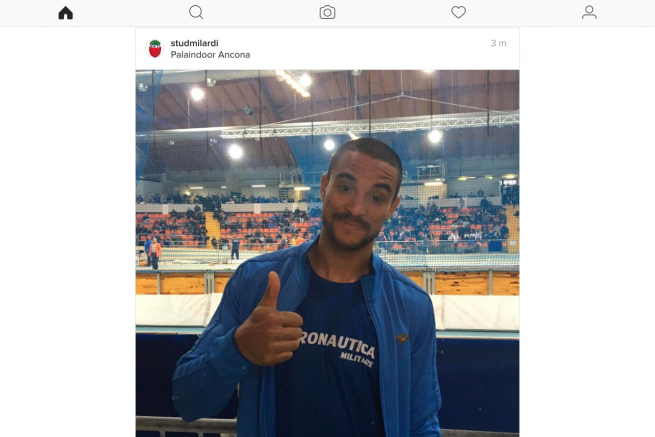Tap studmilardi's profile picture

tap(155, 49)
